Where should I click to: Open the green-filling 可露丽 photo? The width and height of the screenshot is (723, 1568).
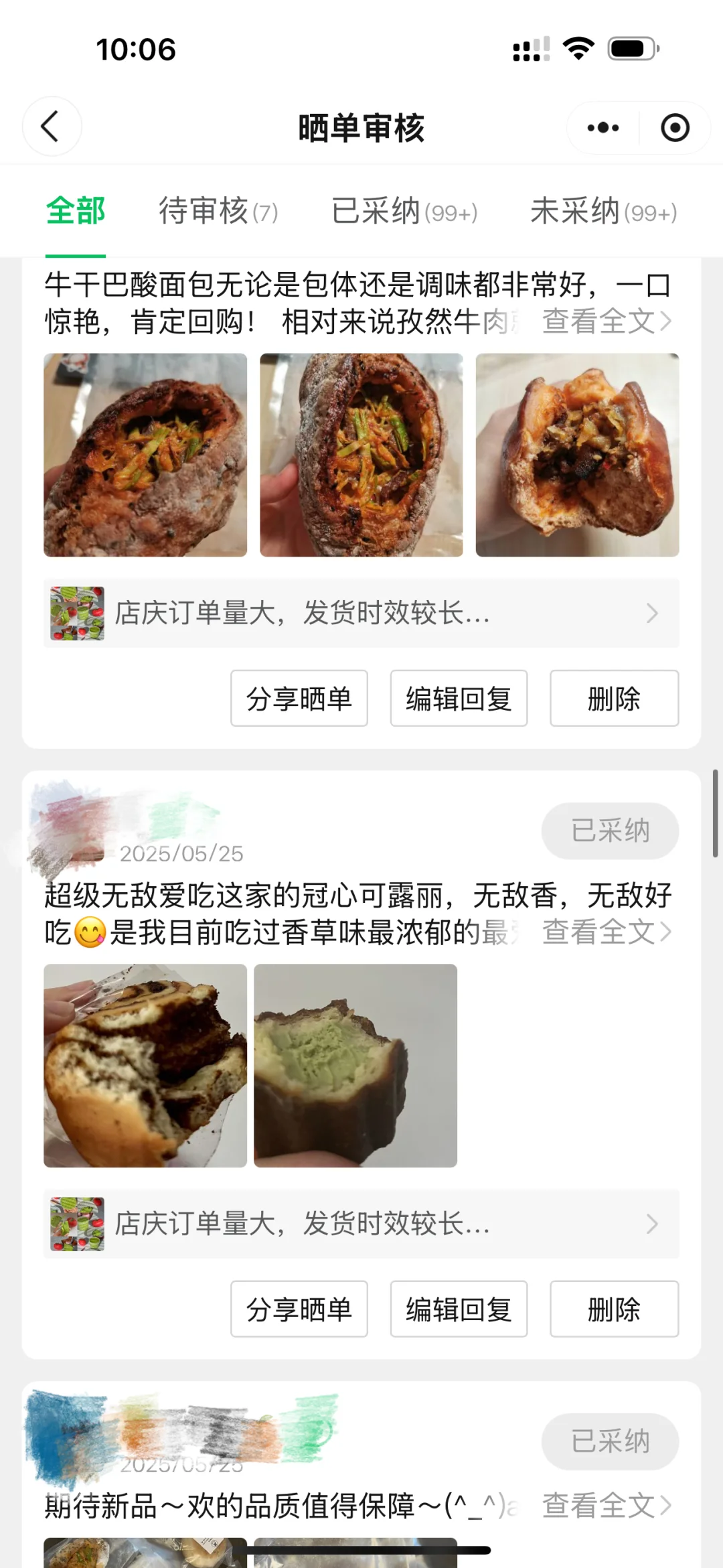[355, 1066]
